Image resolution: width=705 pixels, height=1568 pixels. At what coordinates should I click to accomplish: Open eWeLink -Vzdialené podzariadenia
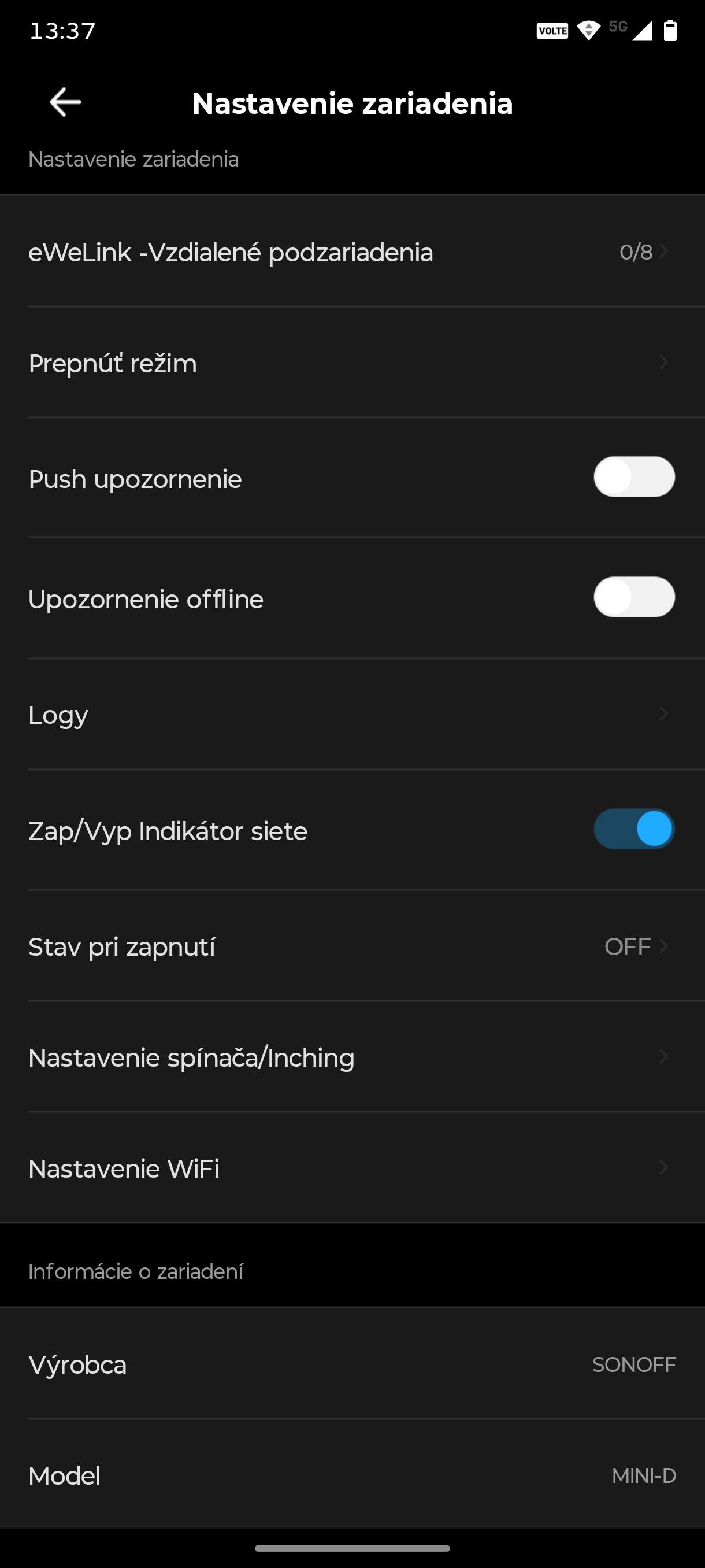tap(352, 252)
